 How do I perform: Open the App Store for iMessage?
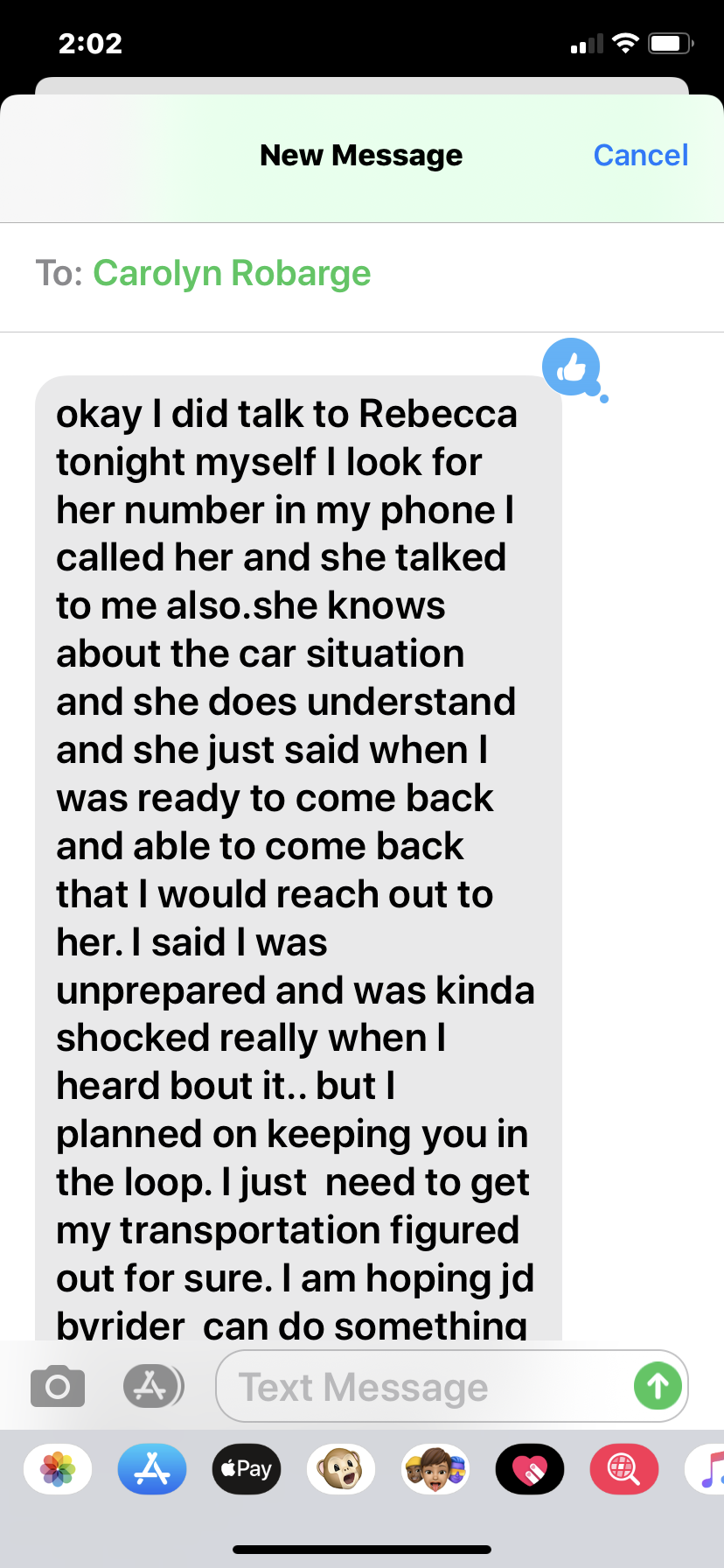tap(152, 1469)
